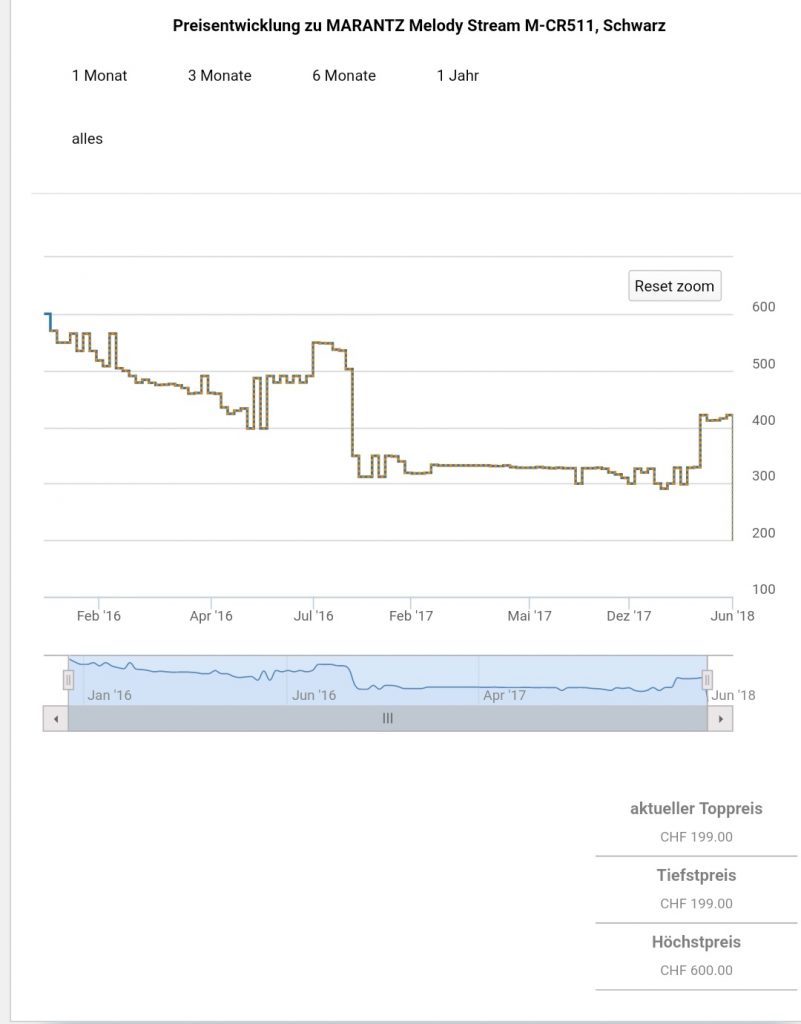Select the 1 Monat time range
801x1024 pixels.
[99, 76]
